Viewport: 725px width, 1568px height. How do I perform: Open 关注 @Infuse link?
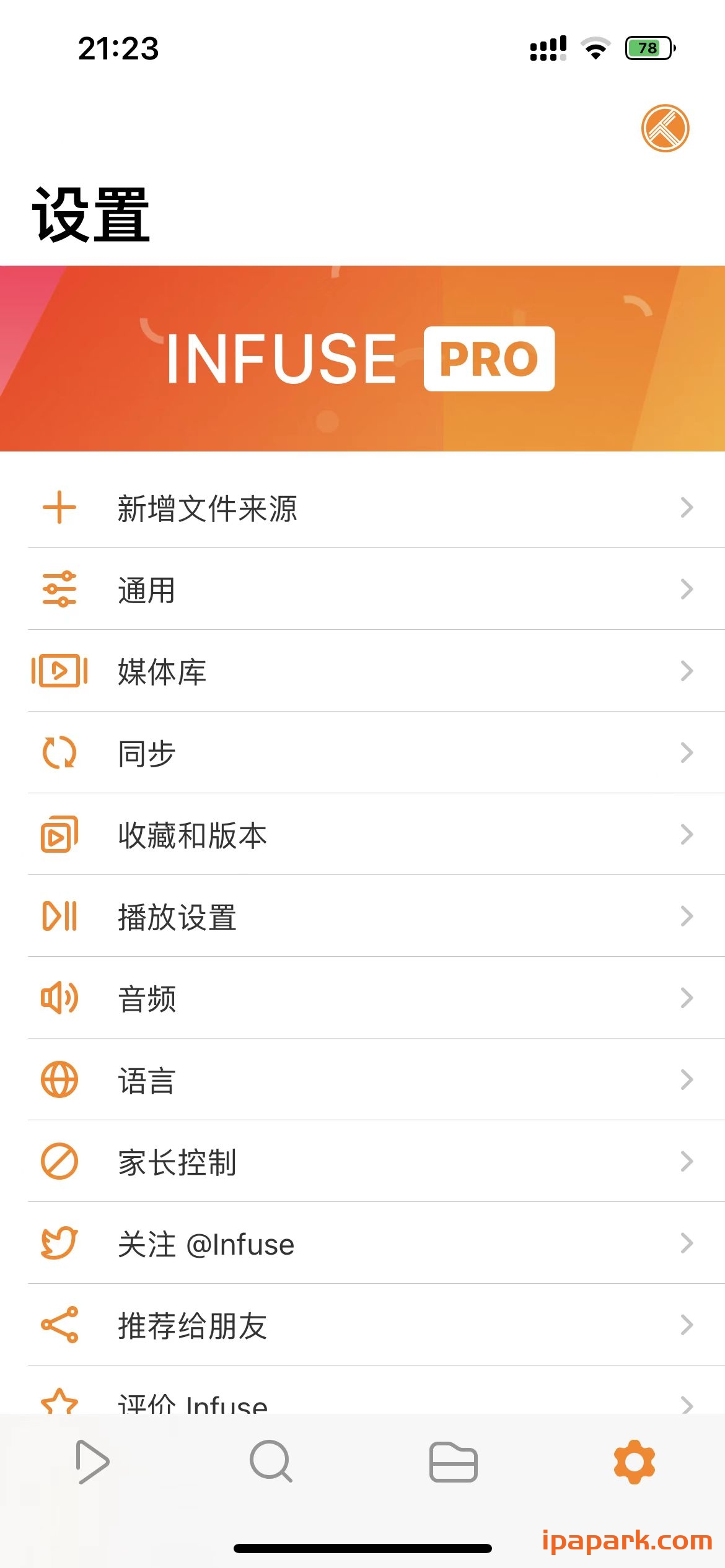362,1243
